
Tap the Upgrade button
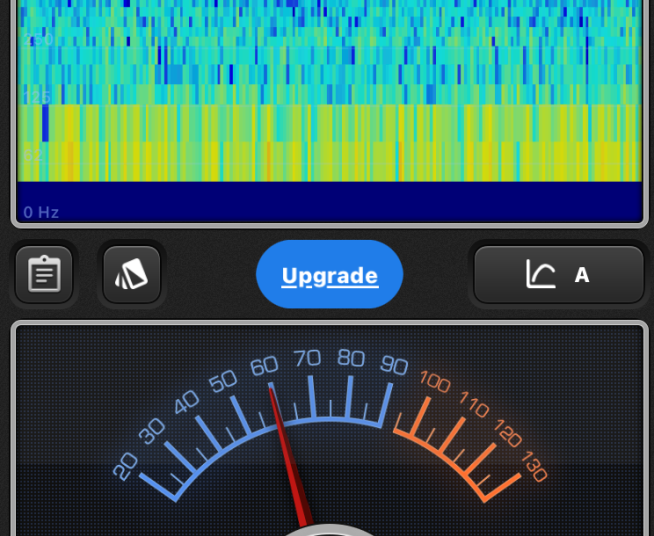click(329, 275)
